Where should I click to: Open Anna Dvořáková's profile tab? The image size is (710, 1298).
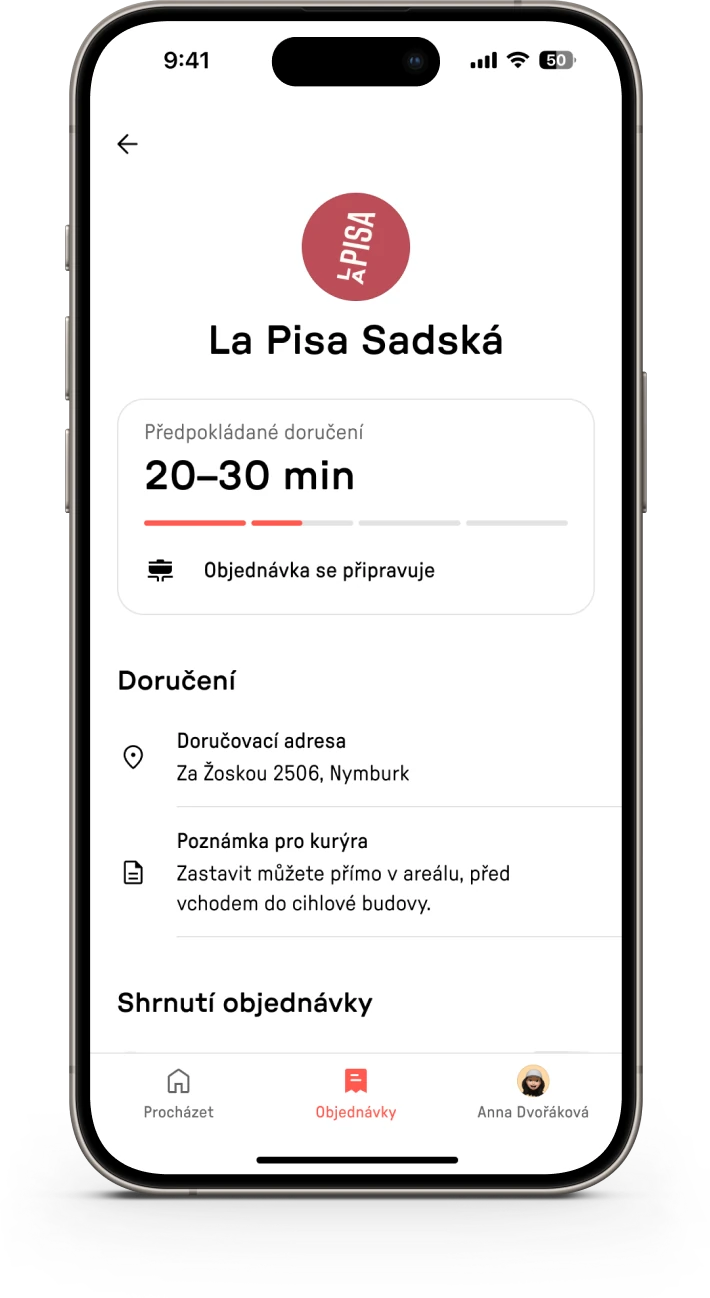click(x=532, y=1092)
